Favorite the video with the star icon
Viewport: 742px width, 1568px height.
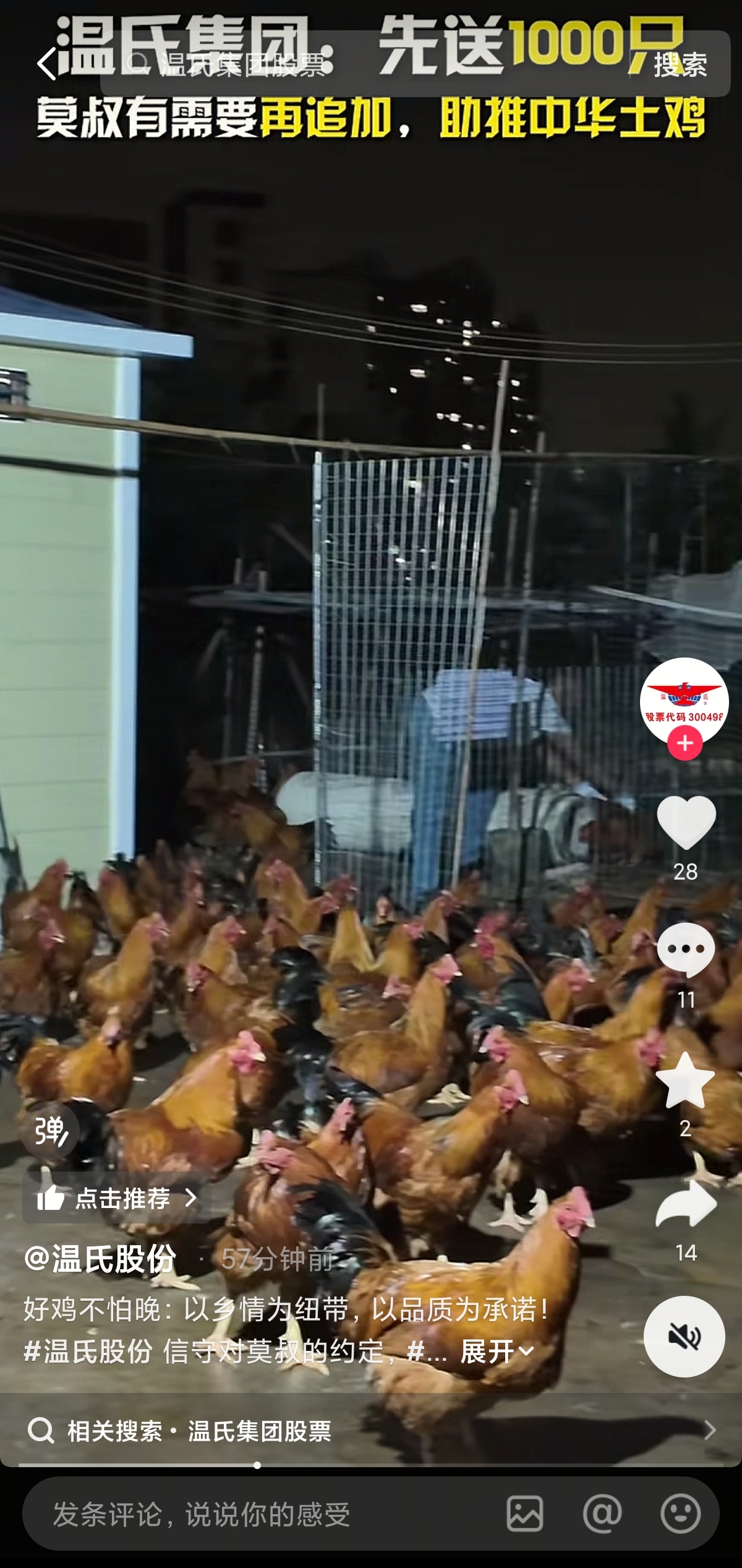tap(685, 1081)
